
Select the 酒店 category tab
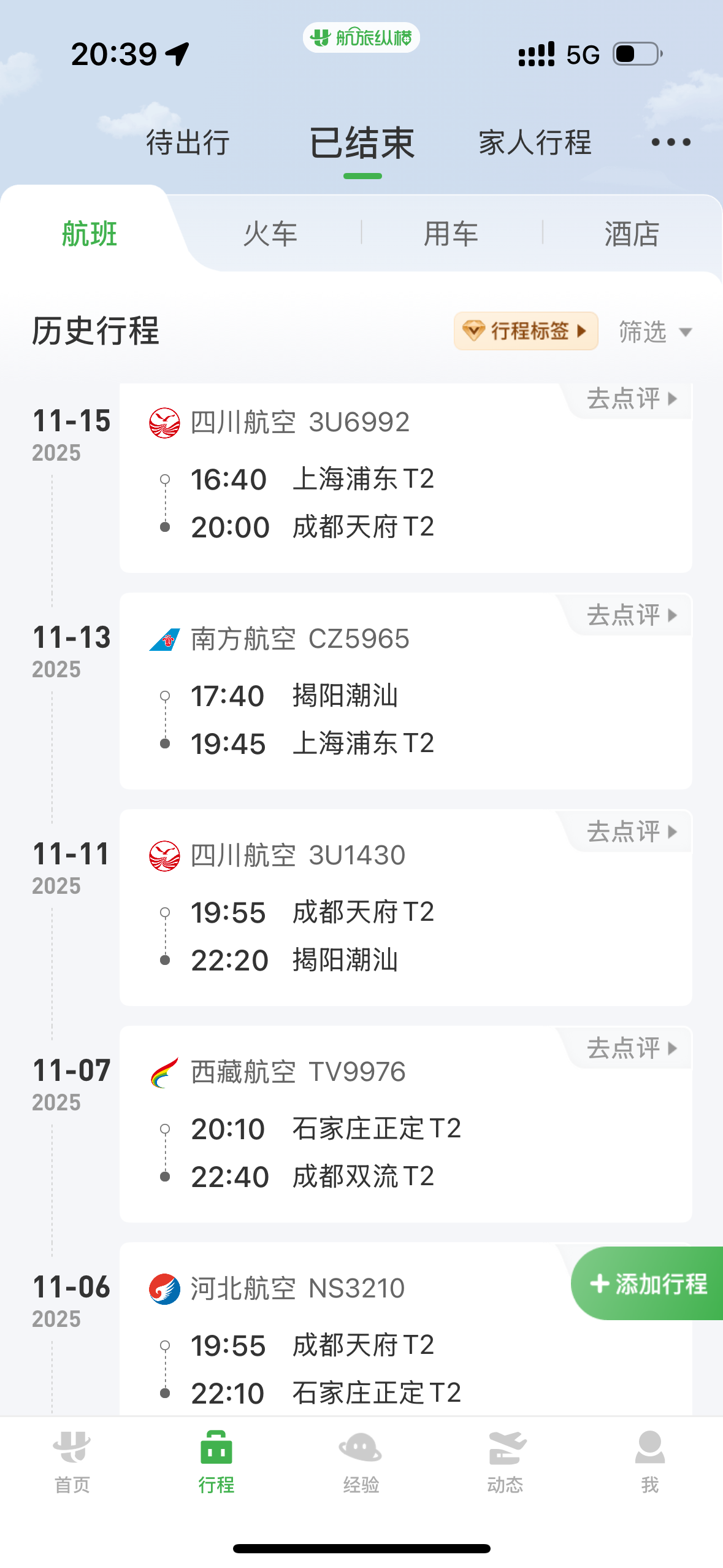pos(631,234)
